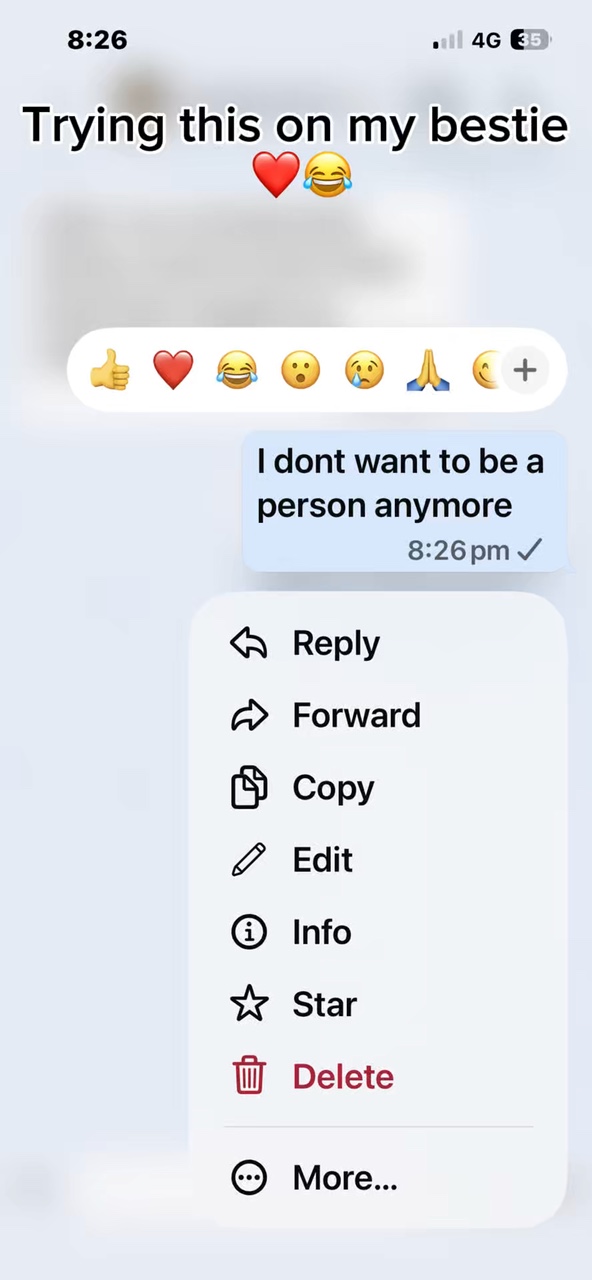
Task: React with the crying face emoji
Action: [364, 370]
